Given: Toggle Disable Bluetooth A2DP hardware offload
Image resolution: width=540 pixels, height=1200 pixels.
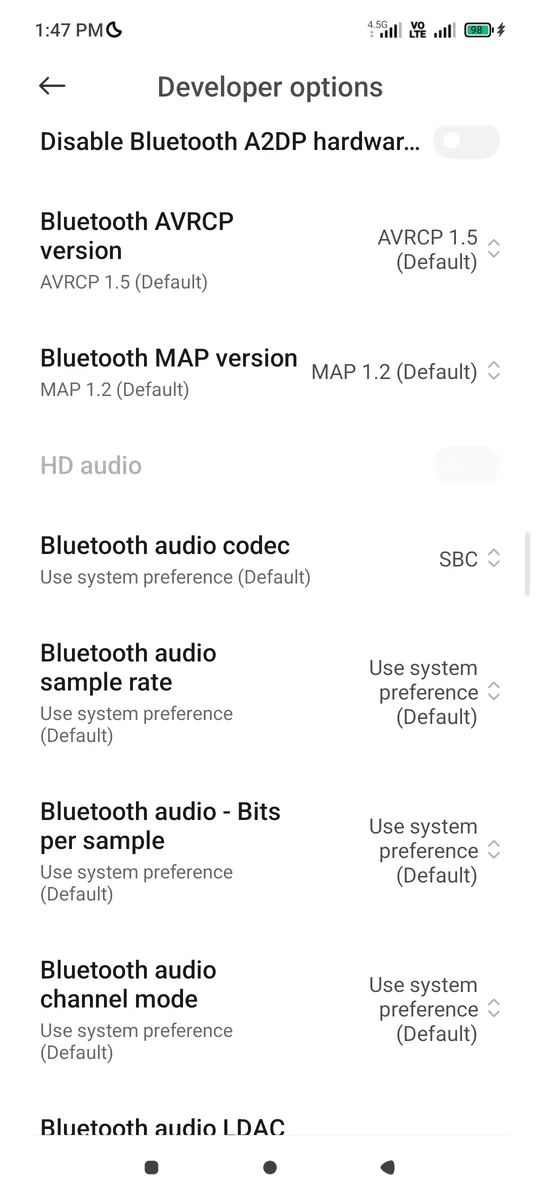Looking at the screenshot, I should click(x=466, y=141).
